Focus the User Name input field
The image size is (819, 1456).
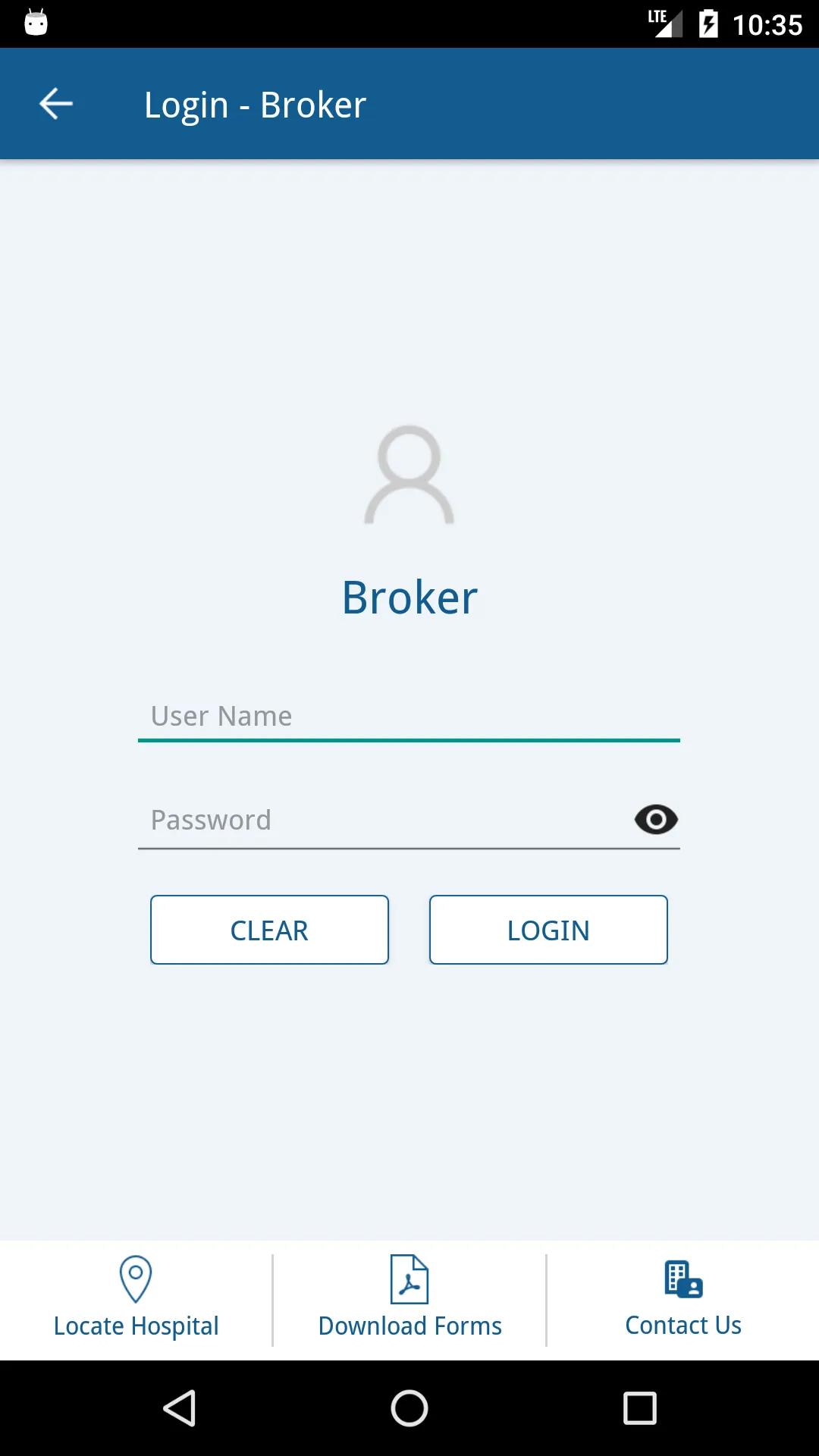point(409,716)
